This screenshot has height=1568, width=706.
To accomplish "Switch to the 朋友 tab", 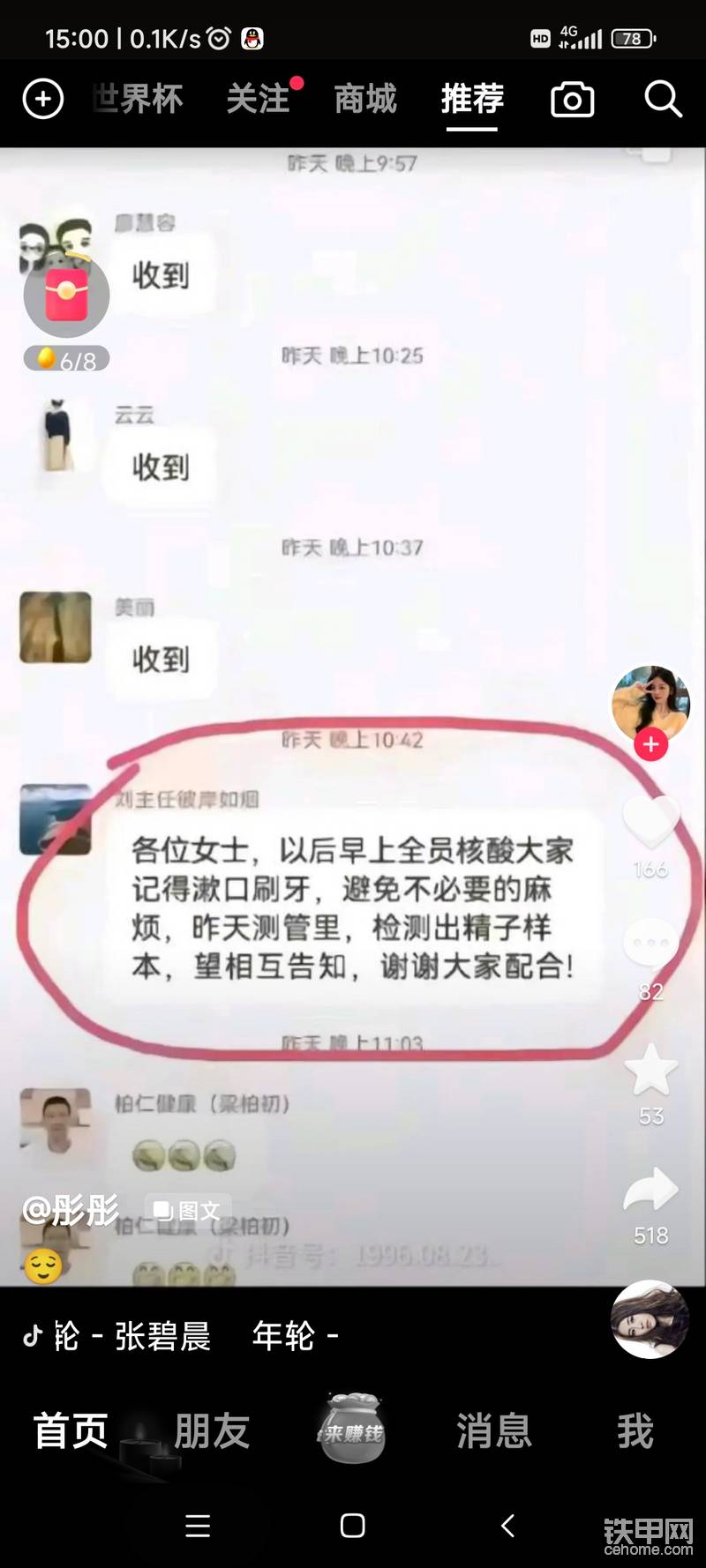I will coord(212,1430).
